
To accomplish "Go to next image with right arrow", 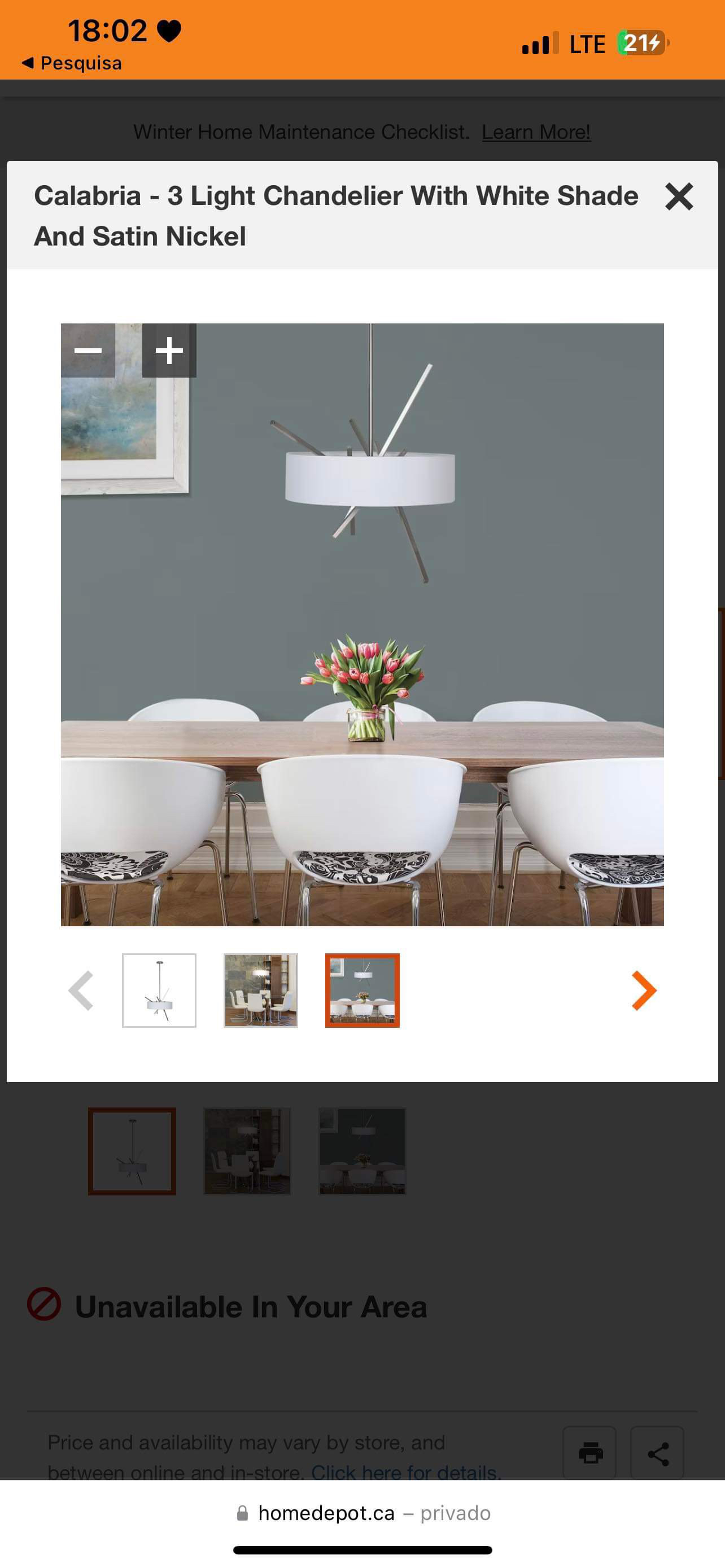I will (644, 991).
